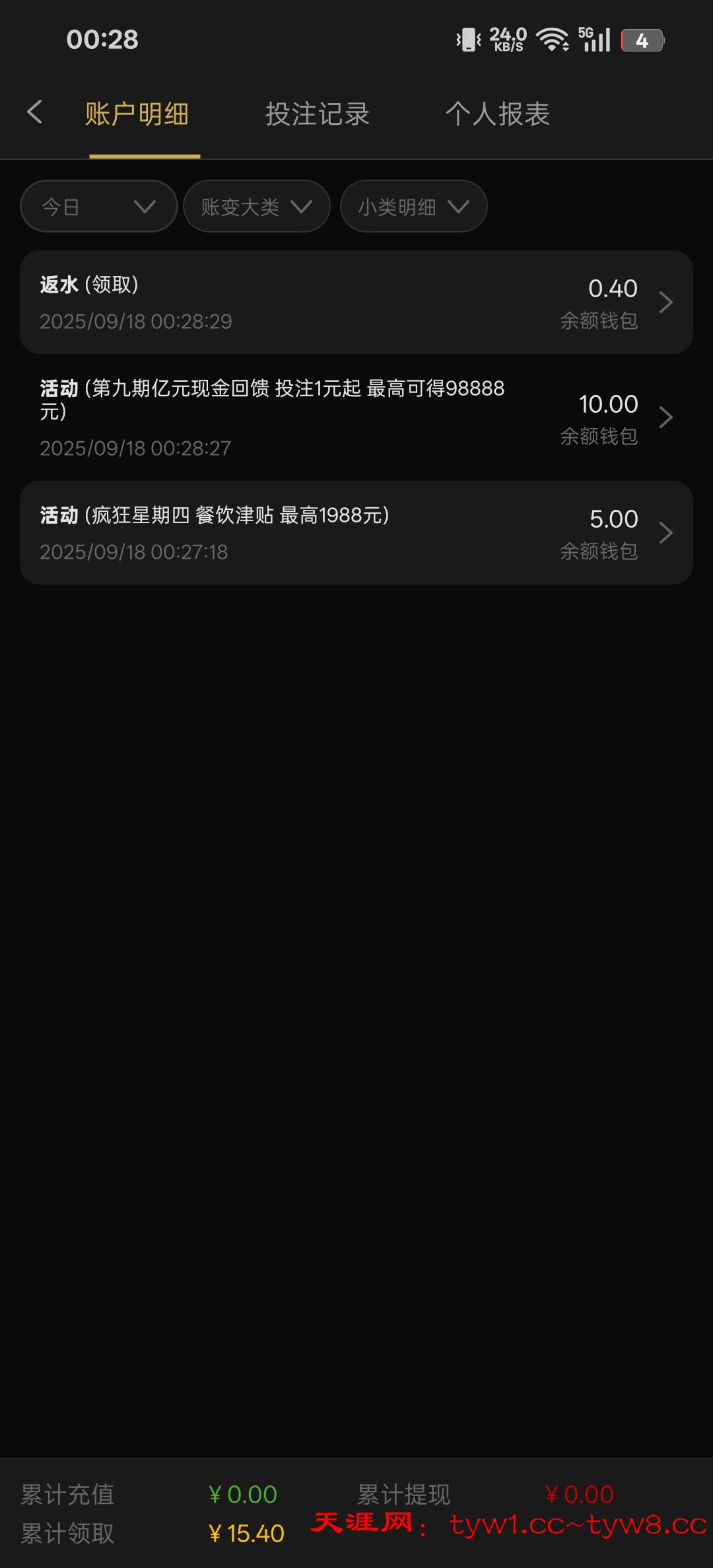
Task: Open the 返水 (领取) 0.40 record
Action: [356, 303]
